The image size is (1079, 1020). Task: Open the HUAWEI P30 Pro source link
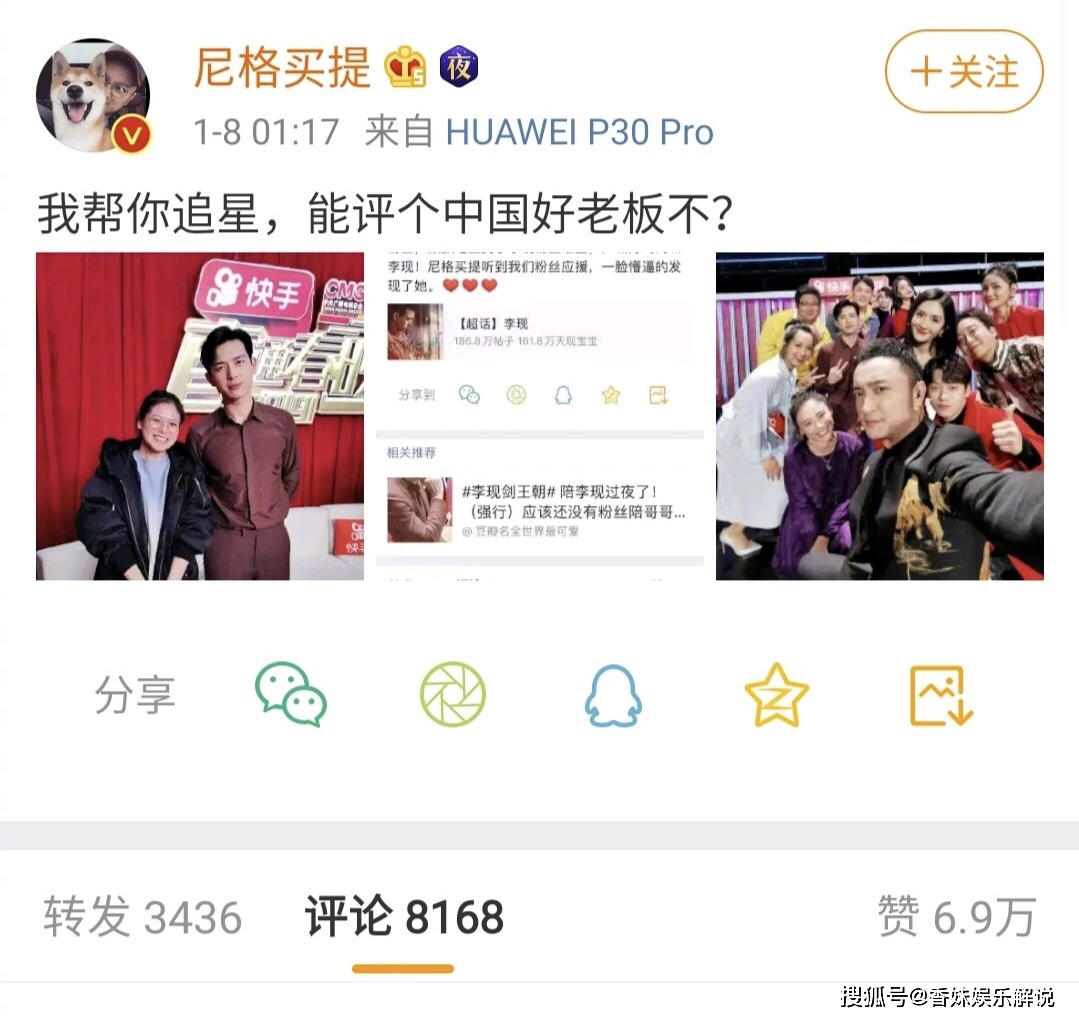[x=579, y=132]
